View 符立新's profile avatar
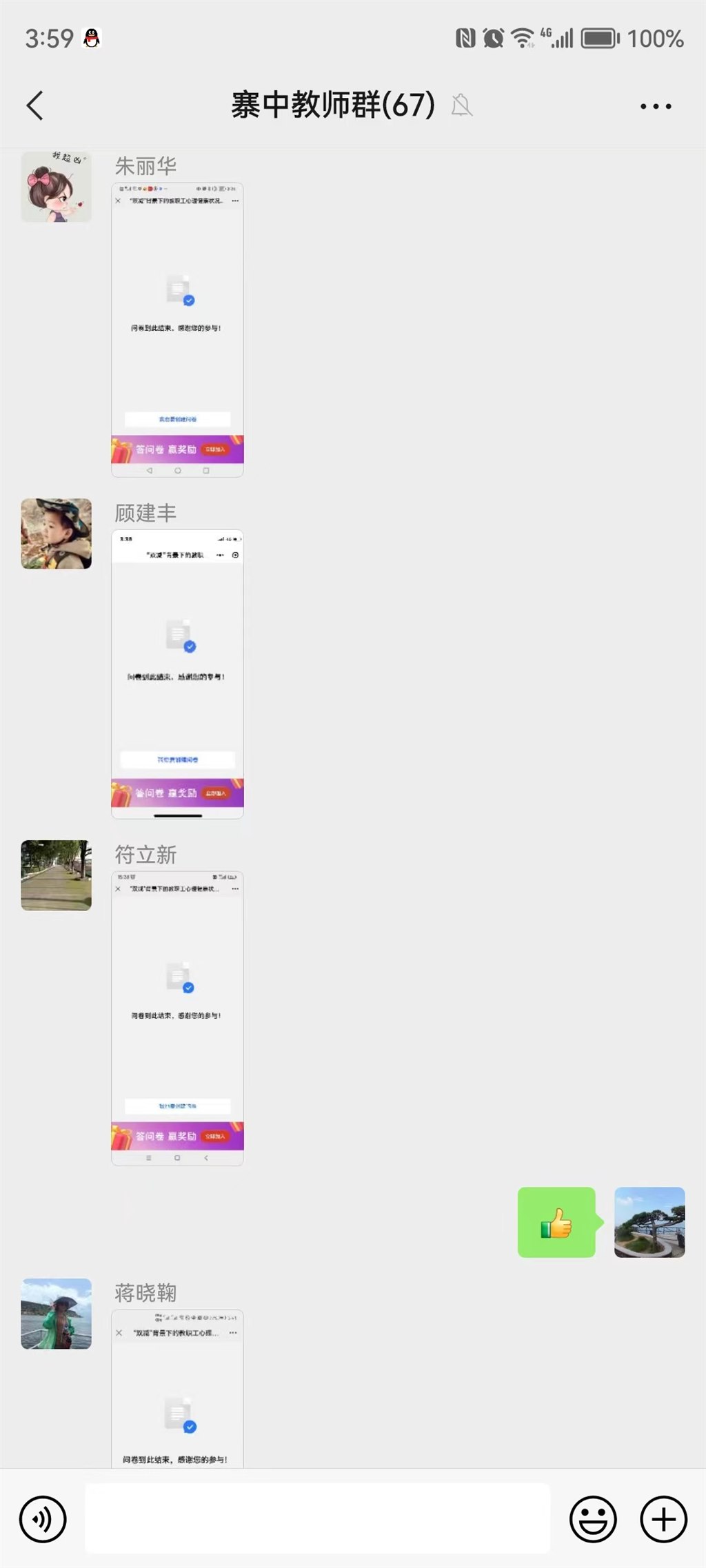Image resolution: width=706 pixels, height=1568 pixels. (x=56, y=875)
